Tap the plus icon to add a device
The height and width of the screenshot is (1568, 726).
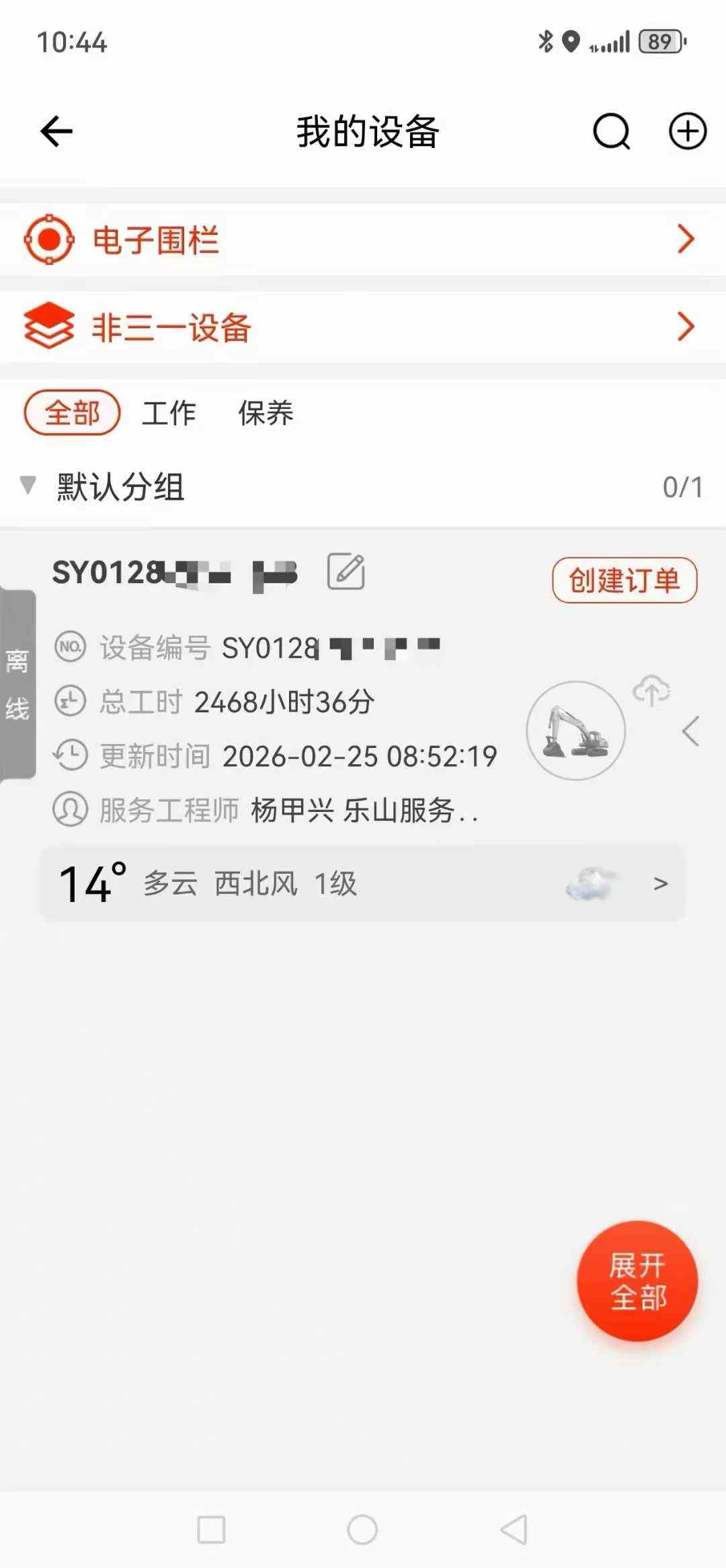click(x=687, y=132)
